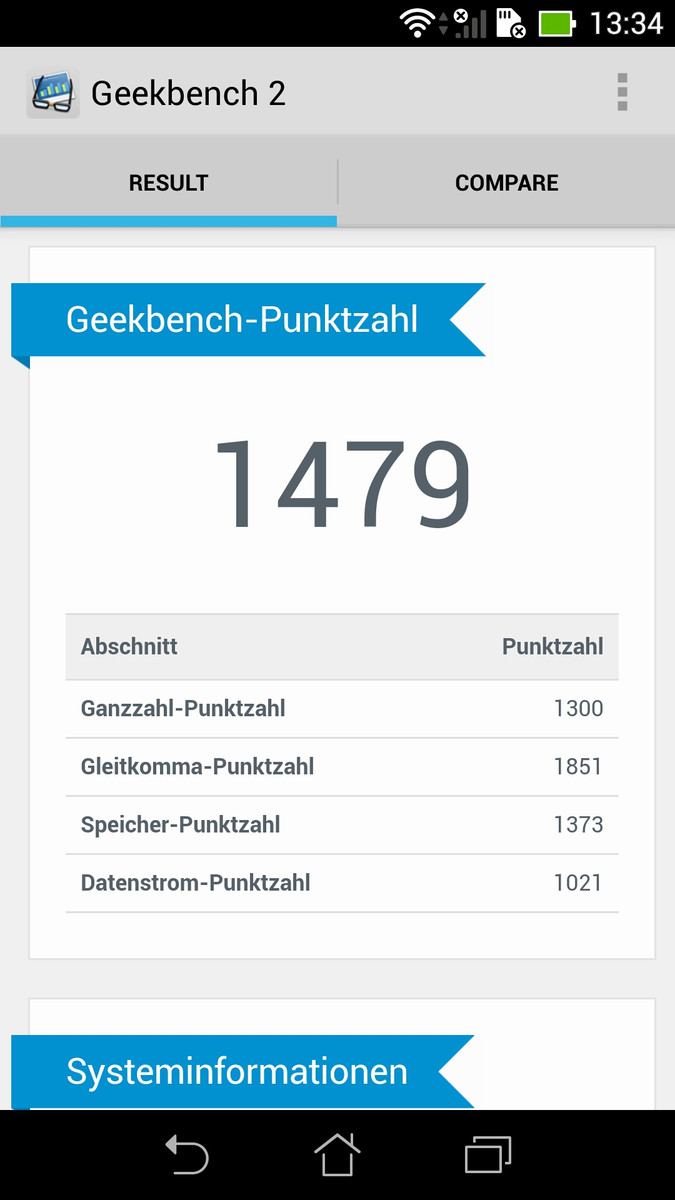Go back using the system back button
675x1200 pixels.
point(187,1155)
